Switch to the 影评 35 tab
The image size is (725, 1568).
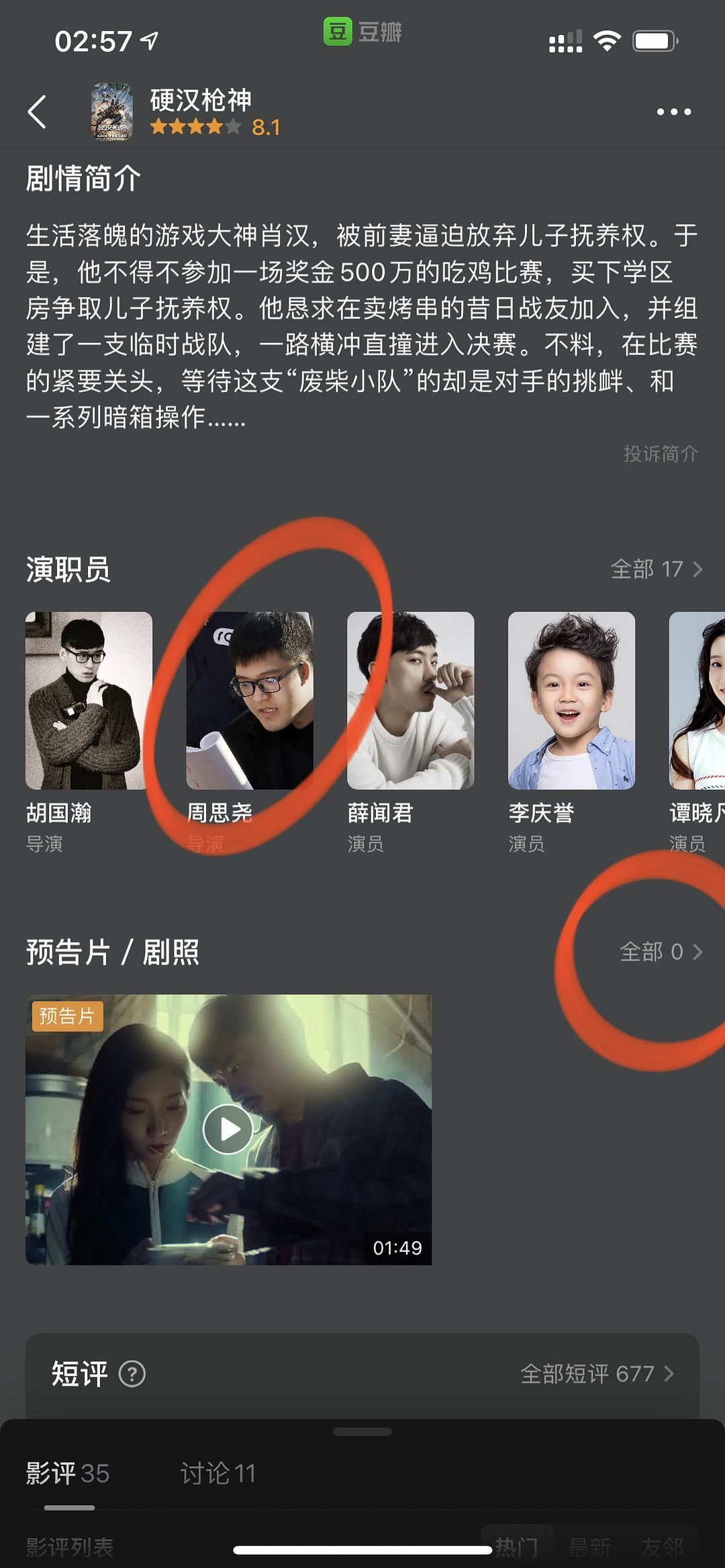[68, 1473]
